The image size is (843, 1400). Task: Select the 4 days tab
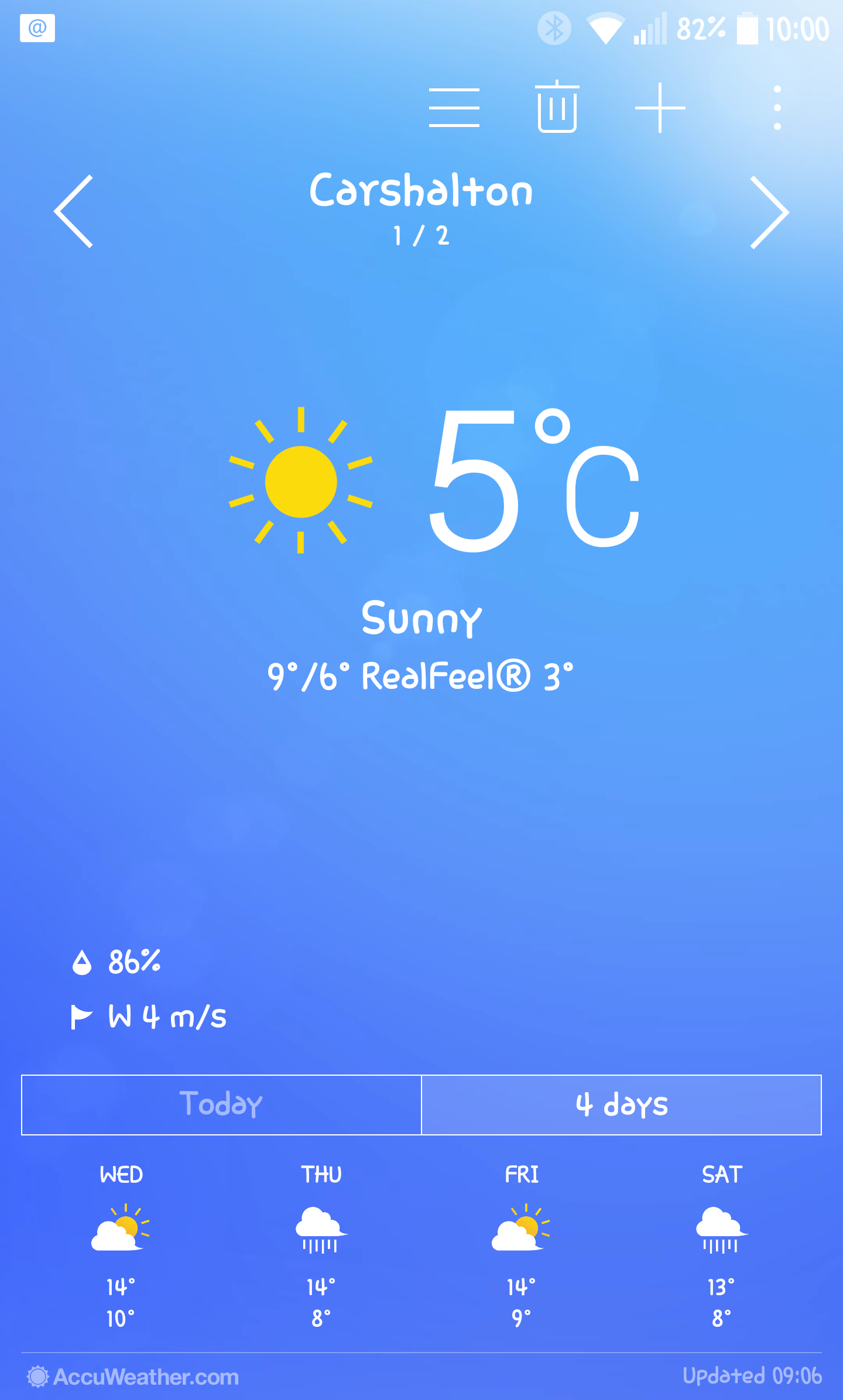tap(621, 1105)
